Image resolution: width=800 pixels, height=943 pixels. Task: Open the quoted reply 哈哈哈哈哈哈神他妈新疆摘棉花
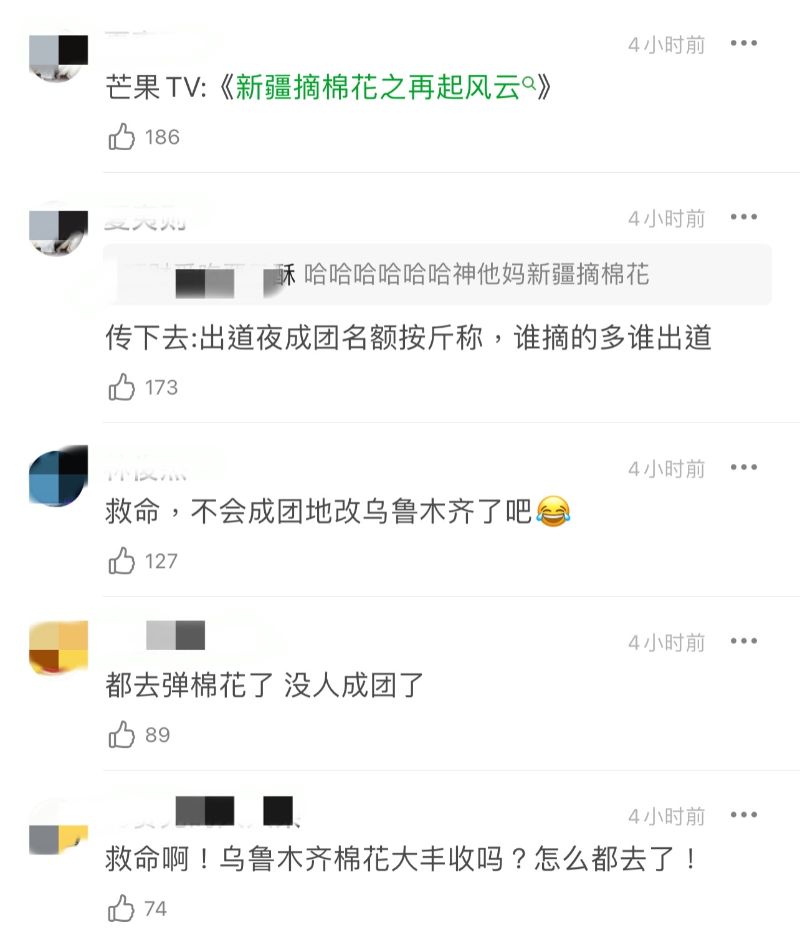coord(438,274)
